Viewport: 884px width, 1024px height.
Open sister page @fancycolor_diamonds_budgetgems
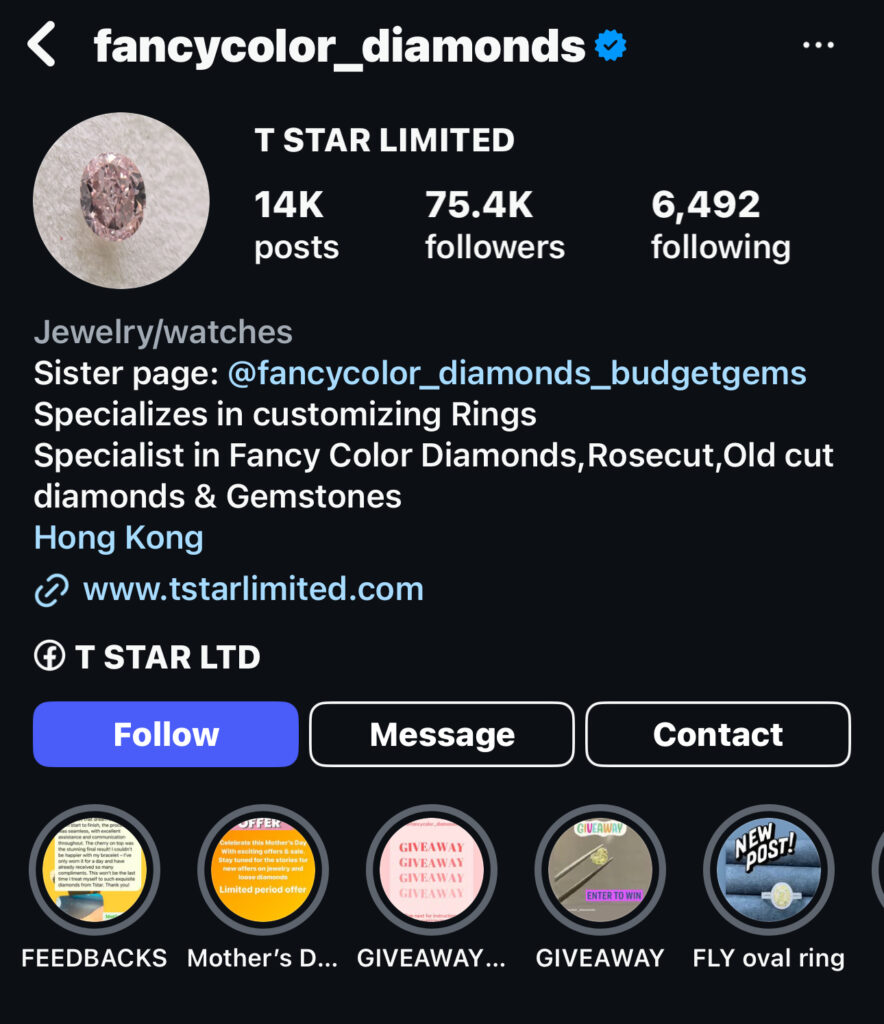517,374
